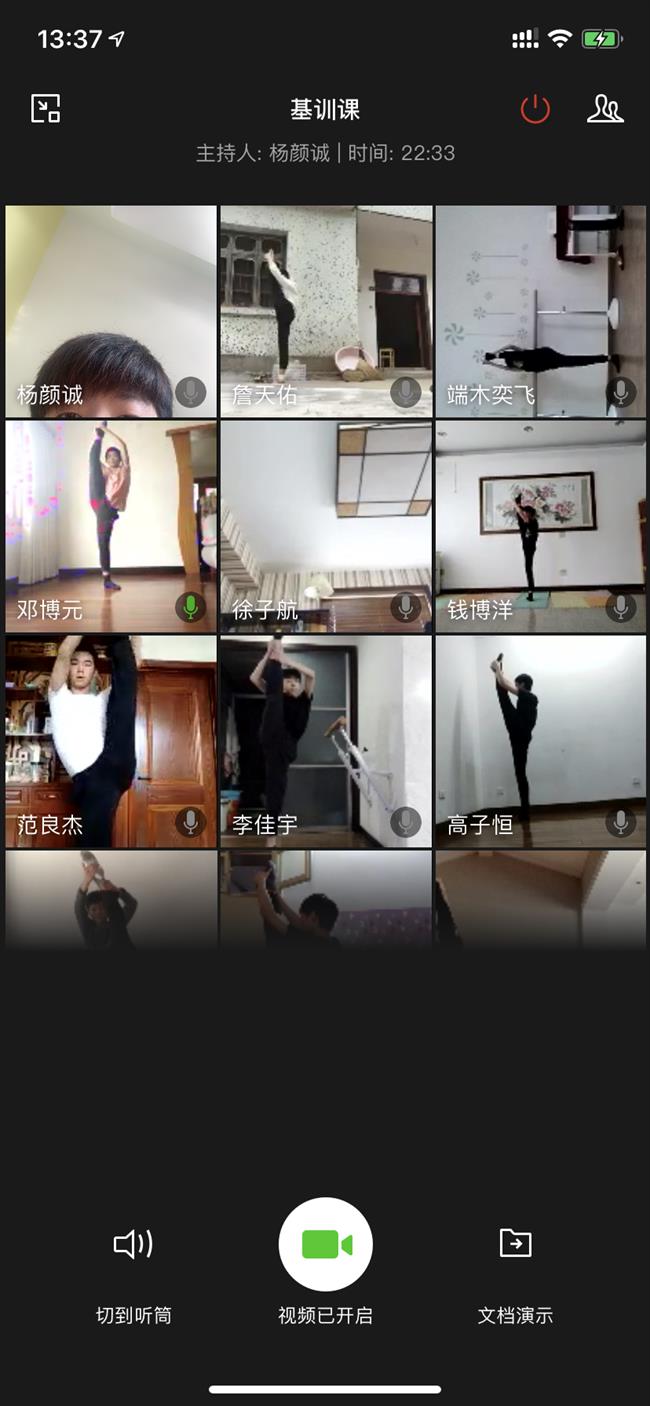Select 邓博元's video tile
Viewport: 650px width, 1406px height.
pyautogui.click(x=111, y=525)
